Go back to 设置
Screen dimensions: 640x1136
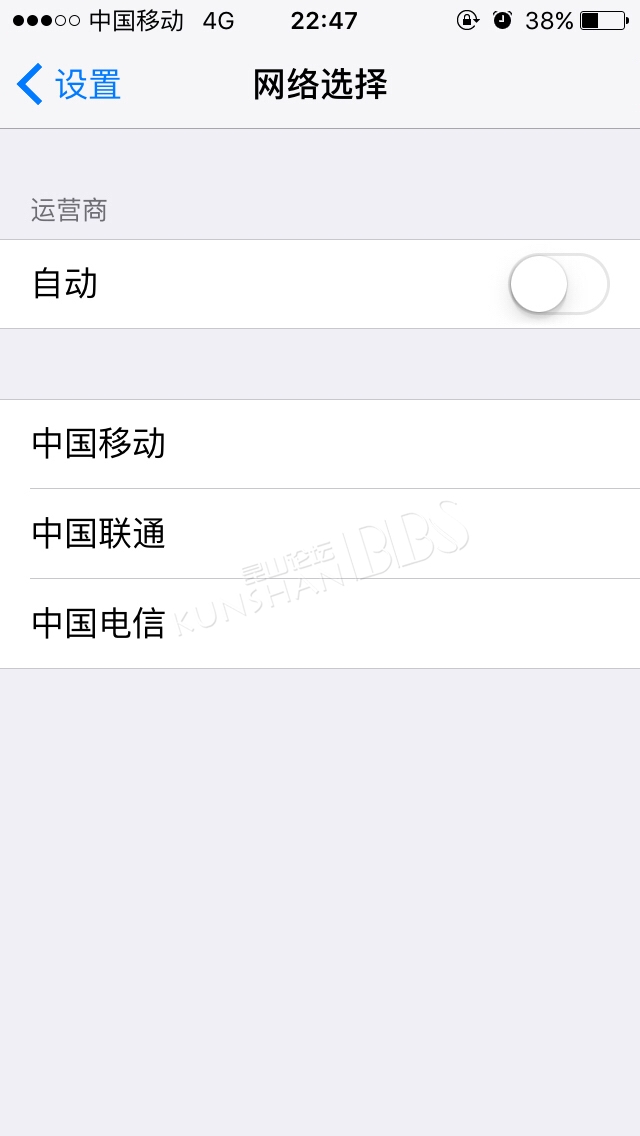(69, 84)
